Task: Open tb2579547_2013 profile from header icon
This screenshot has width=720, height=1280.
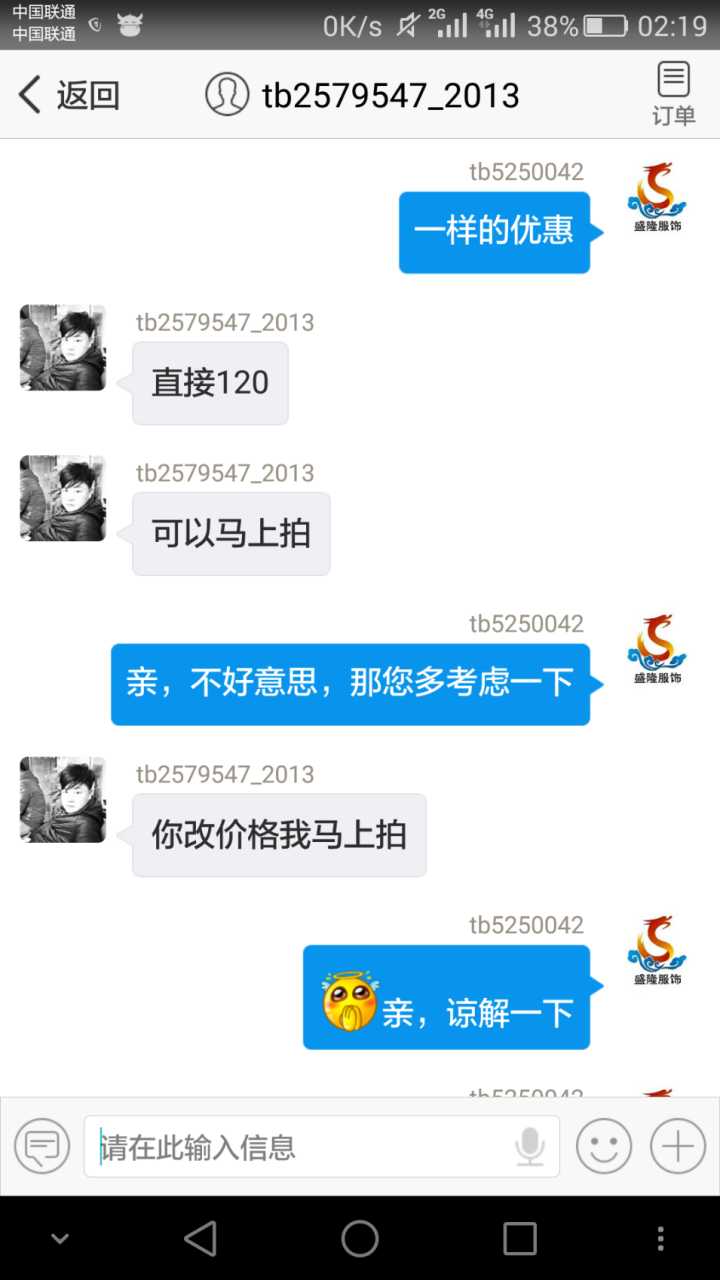Action: click(x=227, y=95)
